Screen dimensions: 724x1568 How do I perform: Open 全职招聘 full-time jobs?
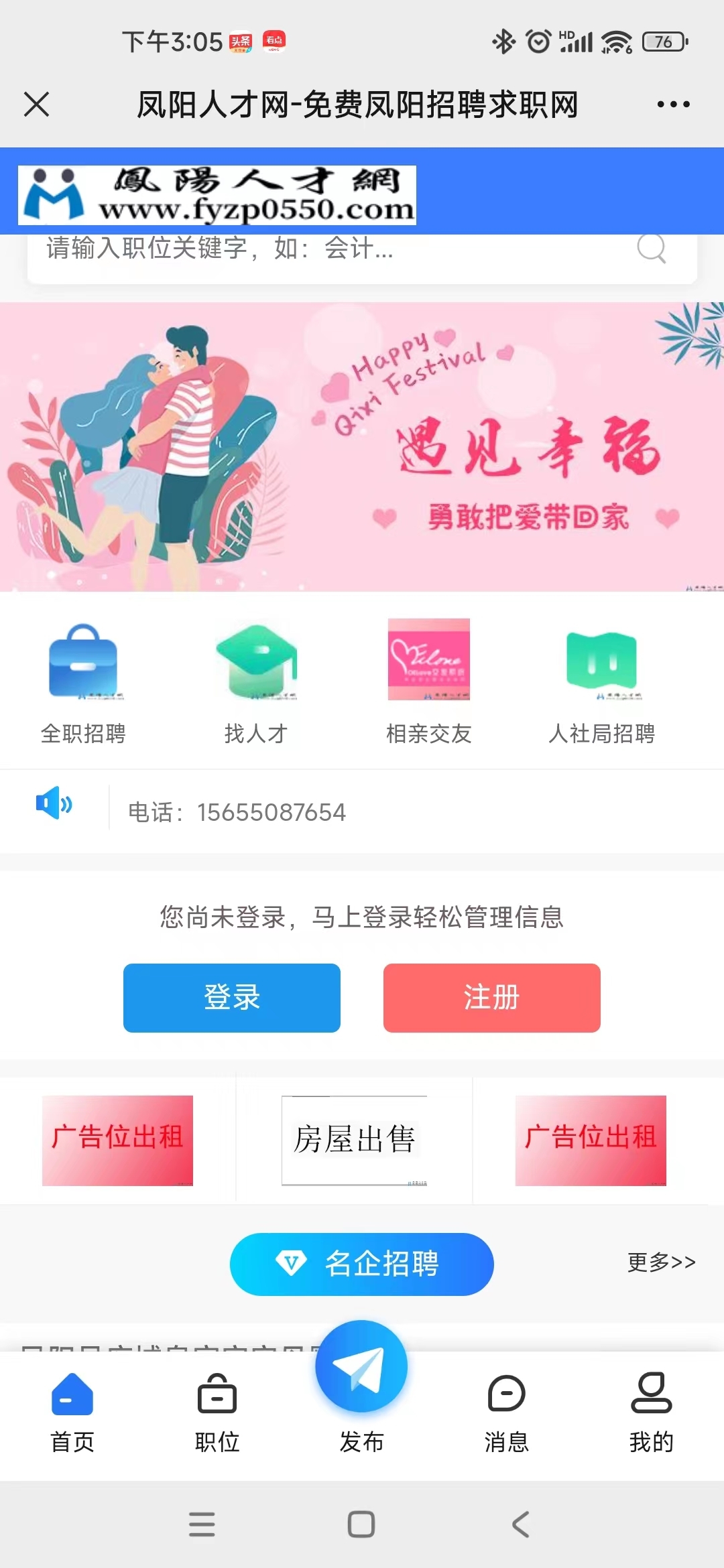pos(83,683)
